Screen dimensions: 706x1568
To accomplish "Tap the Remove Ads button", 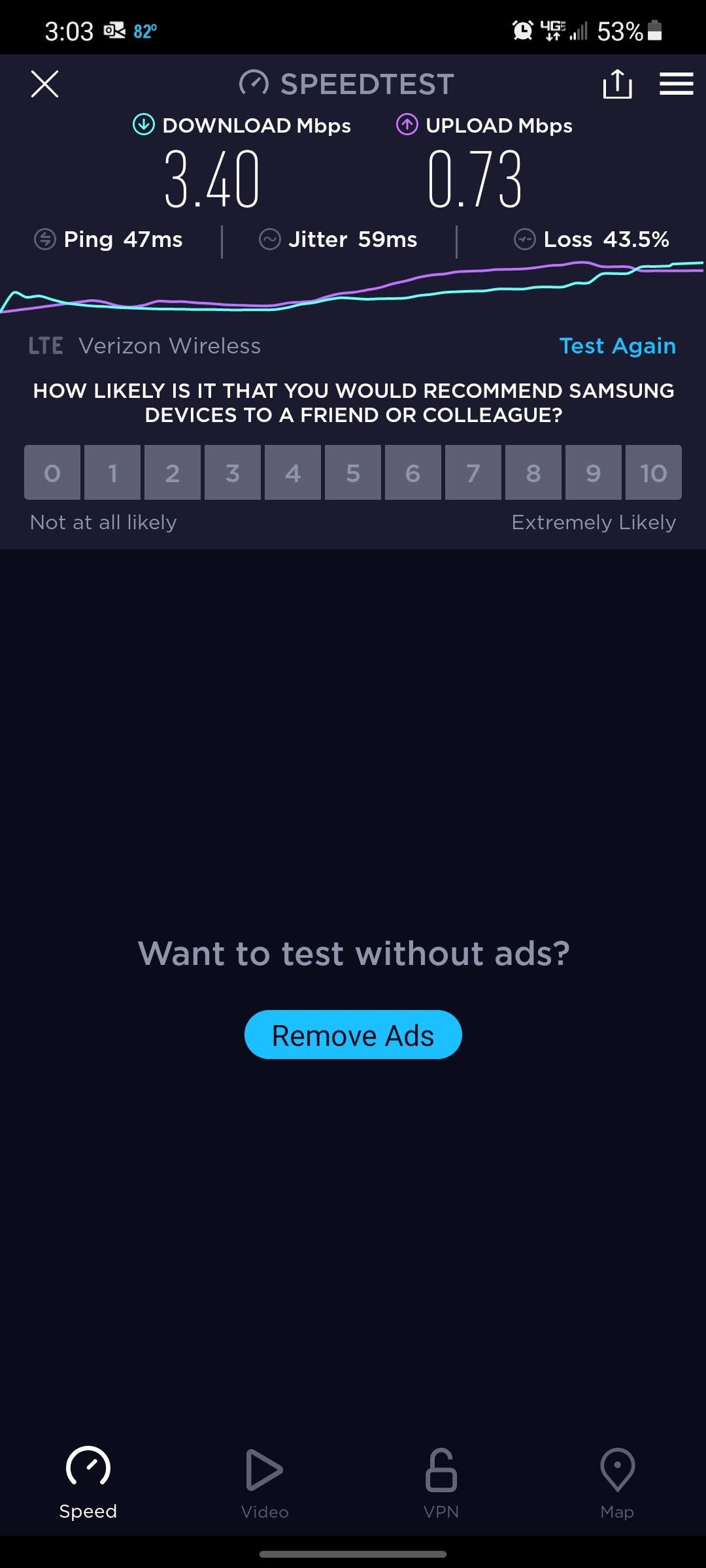I will (353, 1035).
